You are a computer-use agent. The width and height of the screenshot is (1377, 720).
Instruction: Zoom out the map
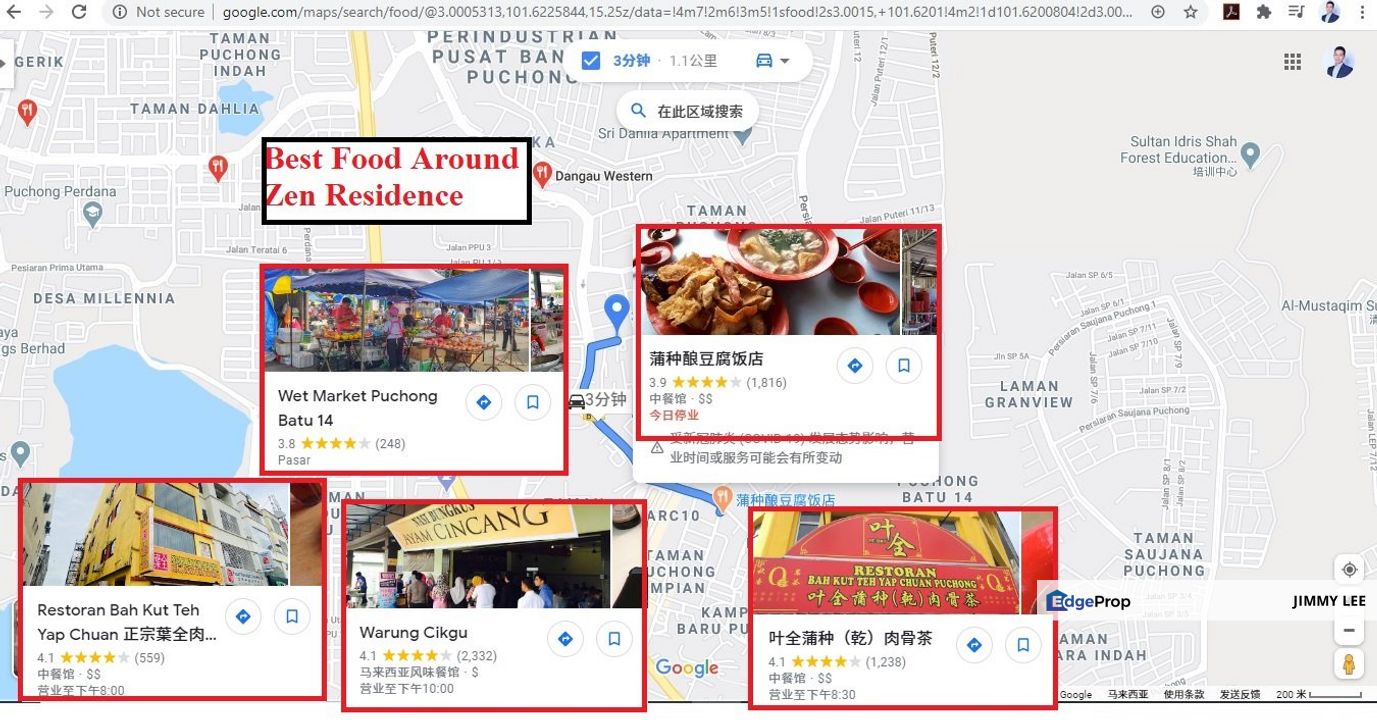[x=1349, y=630]
